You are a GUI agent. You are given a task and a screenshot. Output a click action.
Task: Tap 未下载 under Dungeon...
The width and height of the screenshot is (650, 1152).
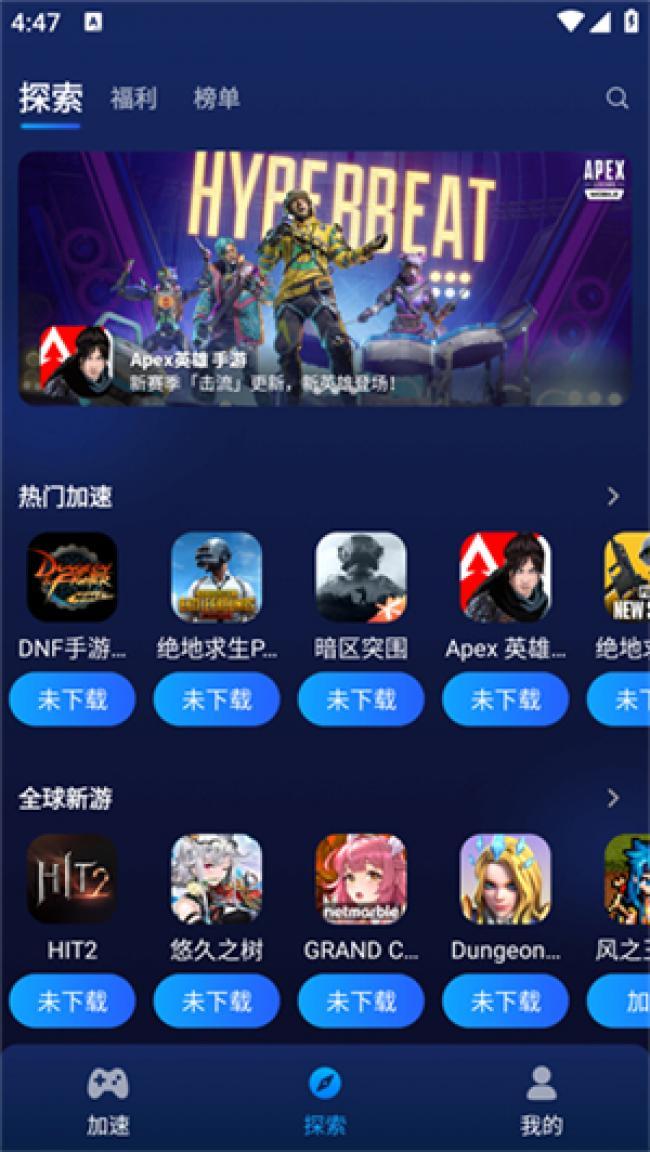[x=505, y=1001]
